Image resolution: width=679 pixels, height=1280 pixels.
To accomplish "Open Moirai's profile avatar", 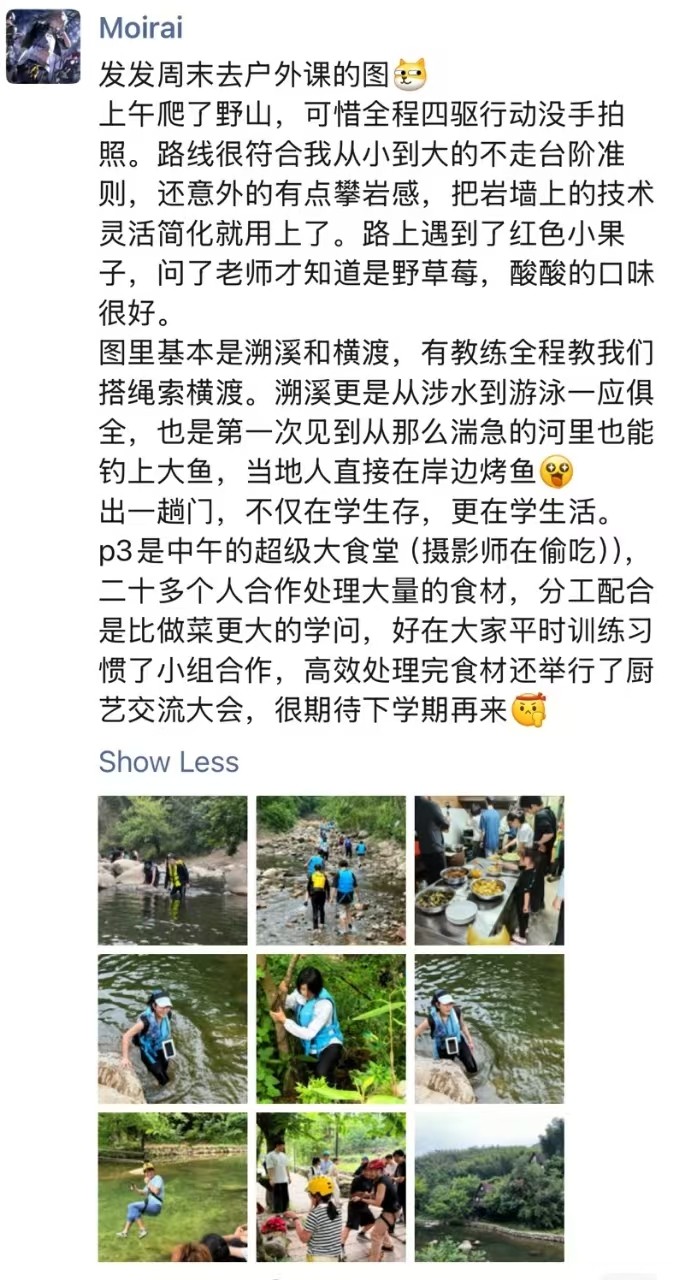I will pos(43,46).
